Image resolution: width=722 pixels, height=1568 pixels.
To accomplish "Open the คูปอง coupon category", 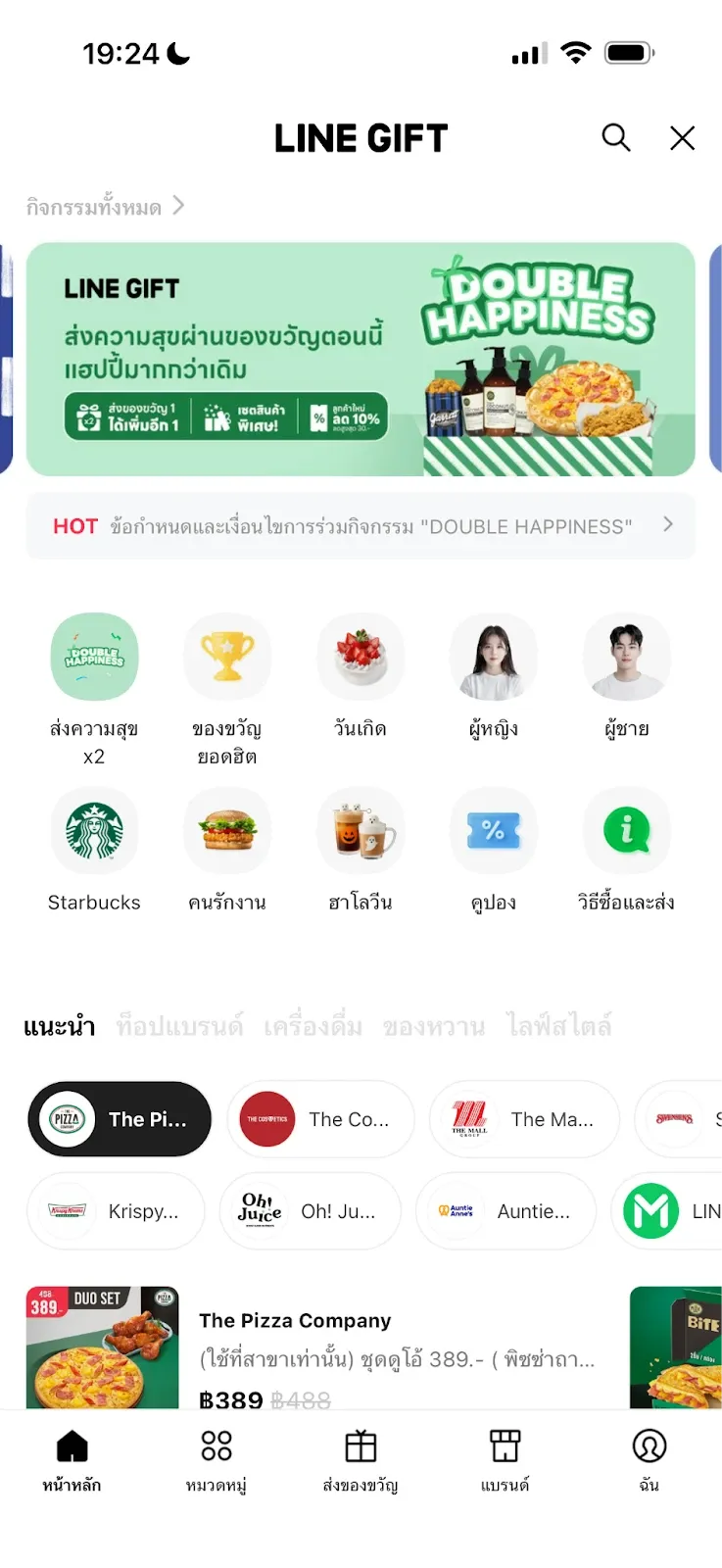I will [x=494, y=831].
